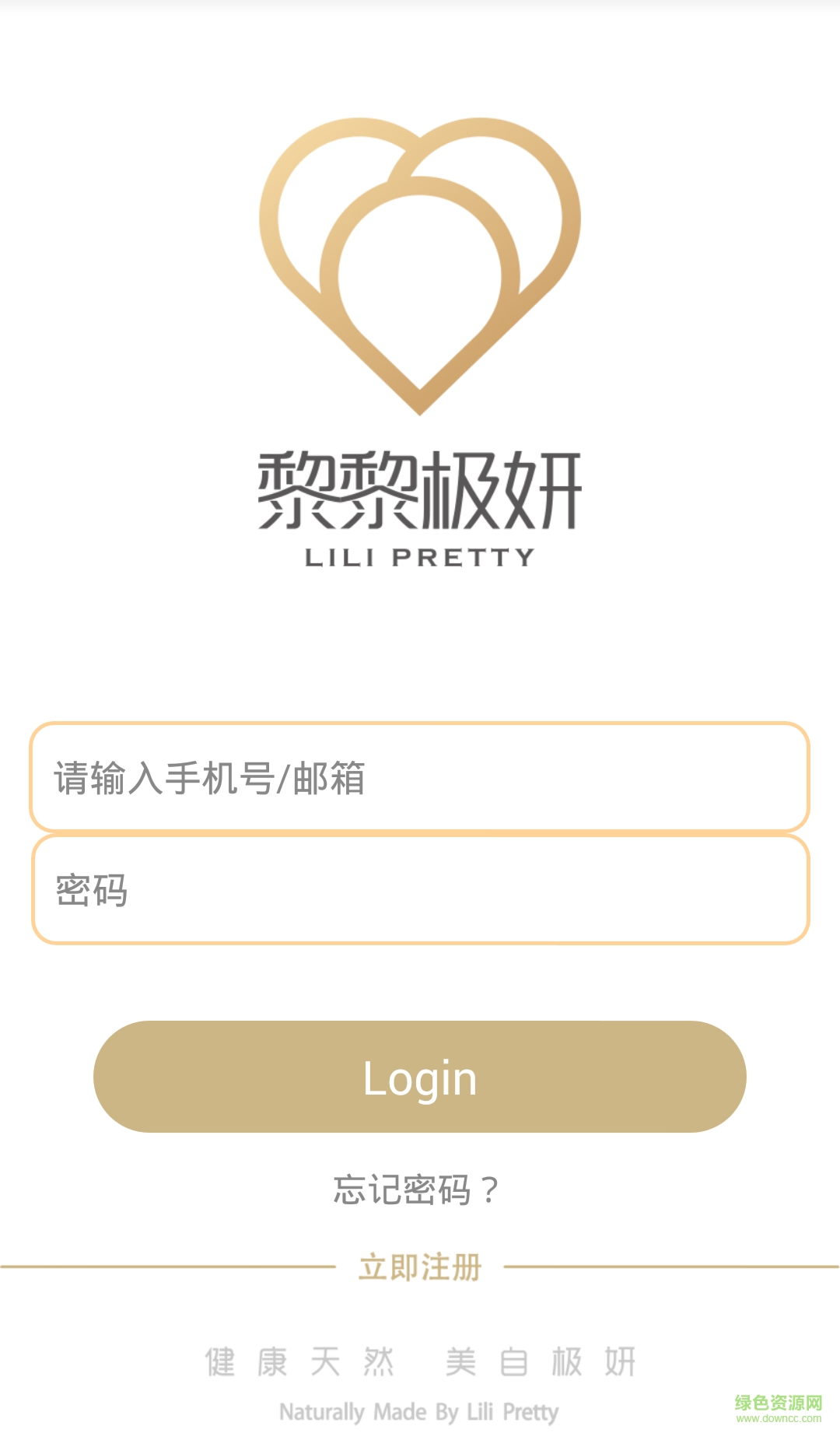Focus the password (密码) field
The width and height of the screenshot is (840, 1433).
(420, 890)
